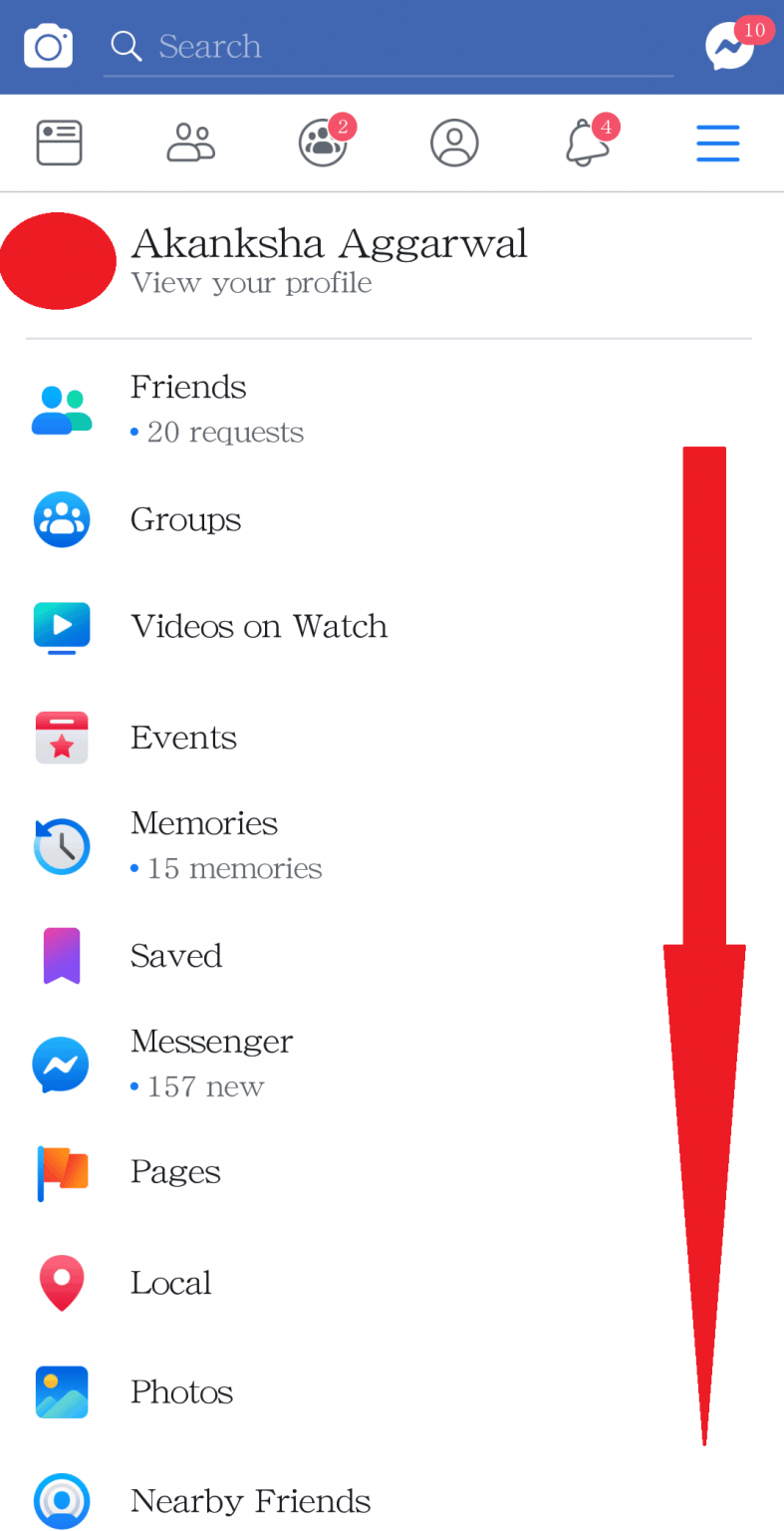Switch to the friend requests tab
This screenshot has width=784, height=1531.
(x=190, y=143)
